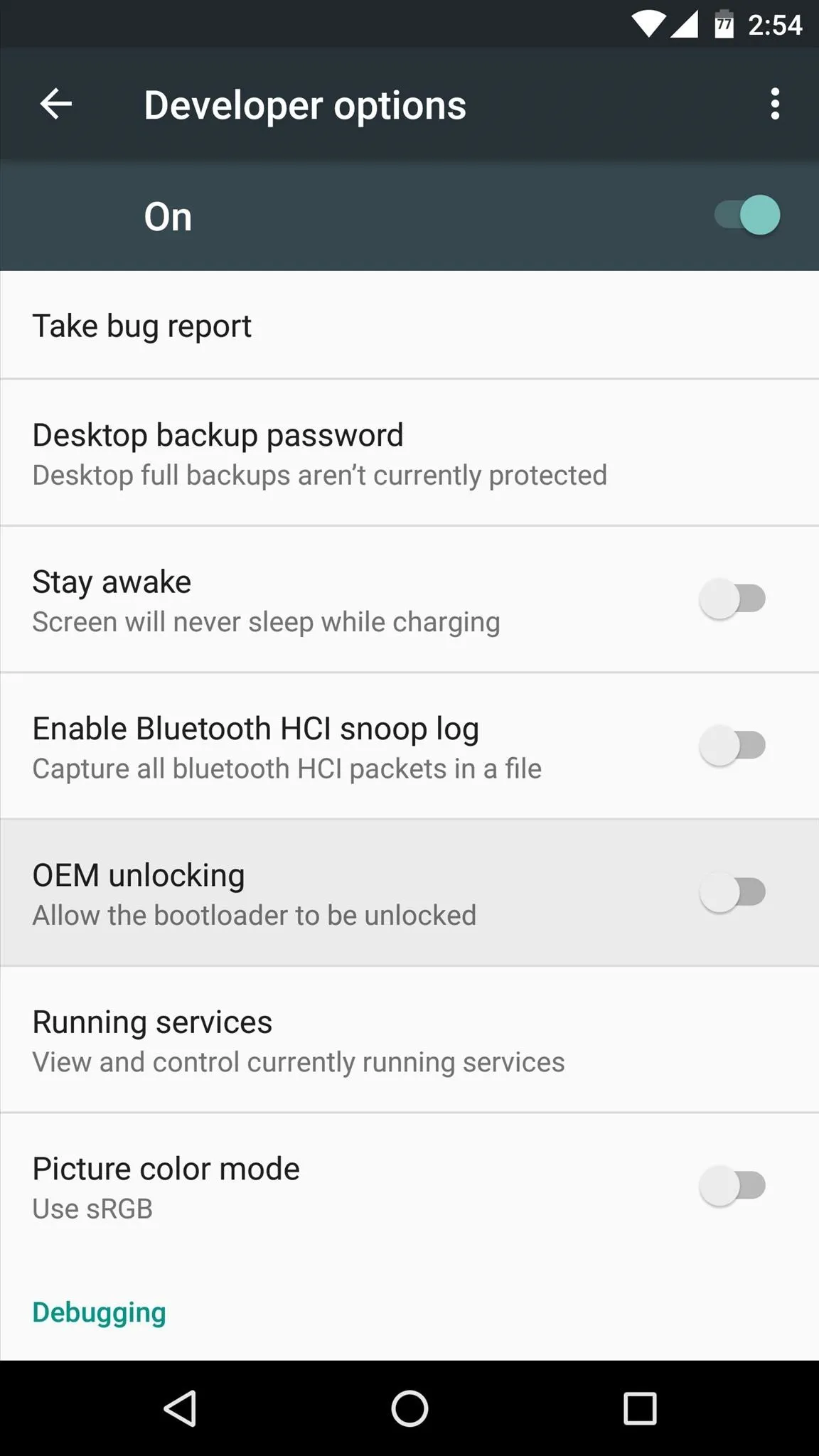Open recent apps from navigation bar

(640, 1408)
